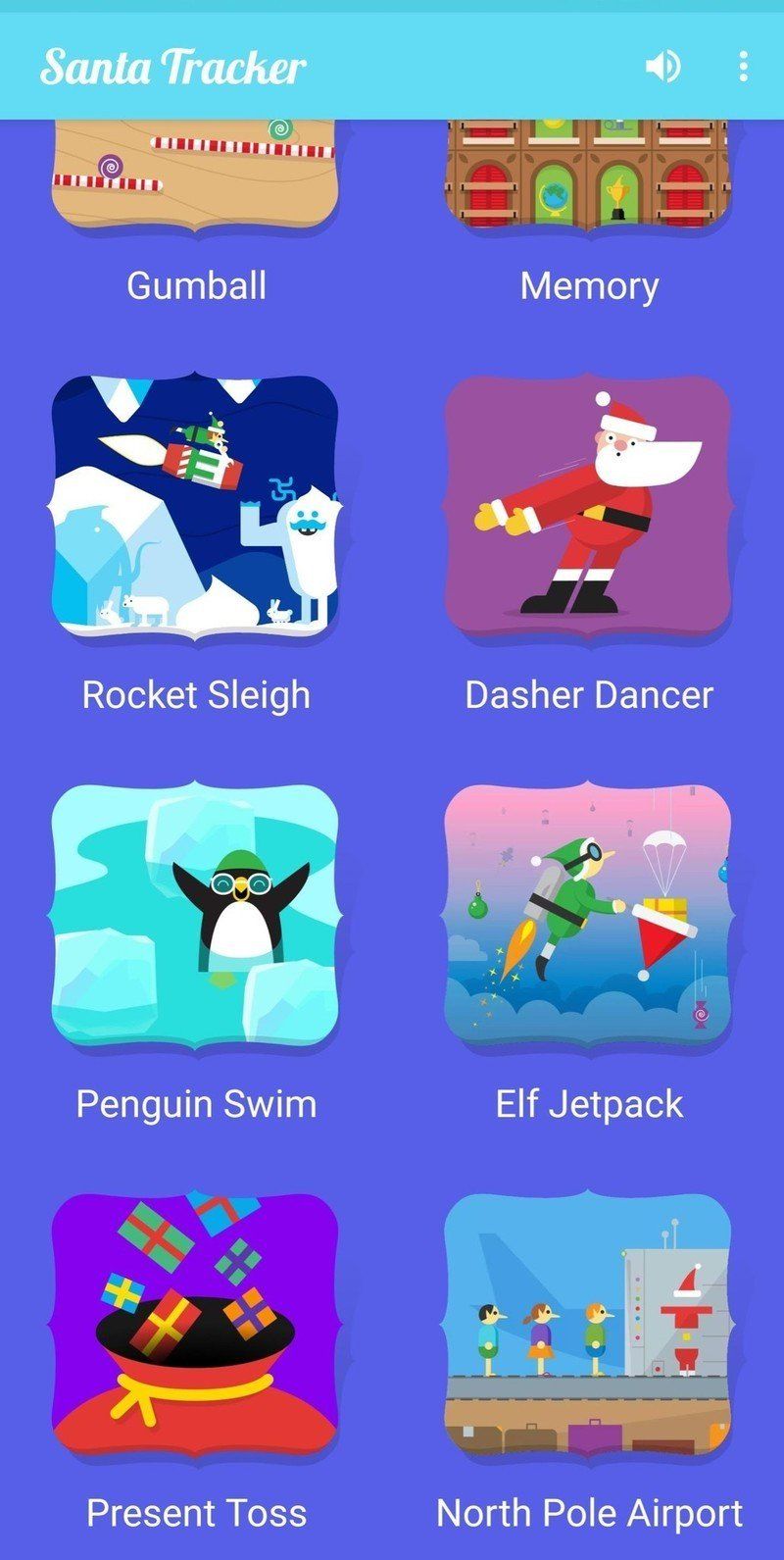
Task: Start Rocket Sleigh from its icon
Action: click(195, 507)
